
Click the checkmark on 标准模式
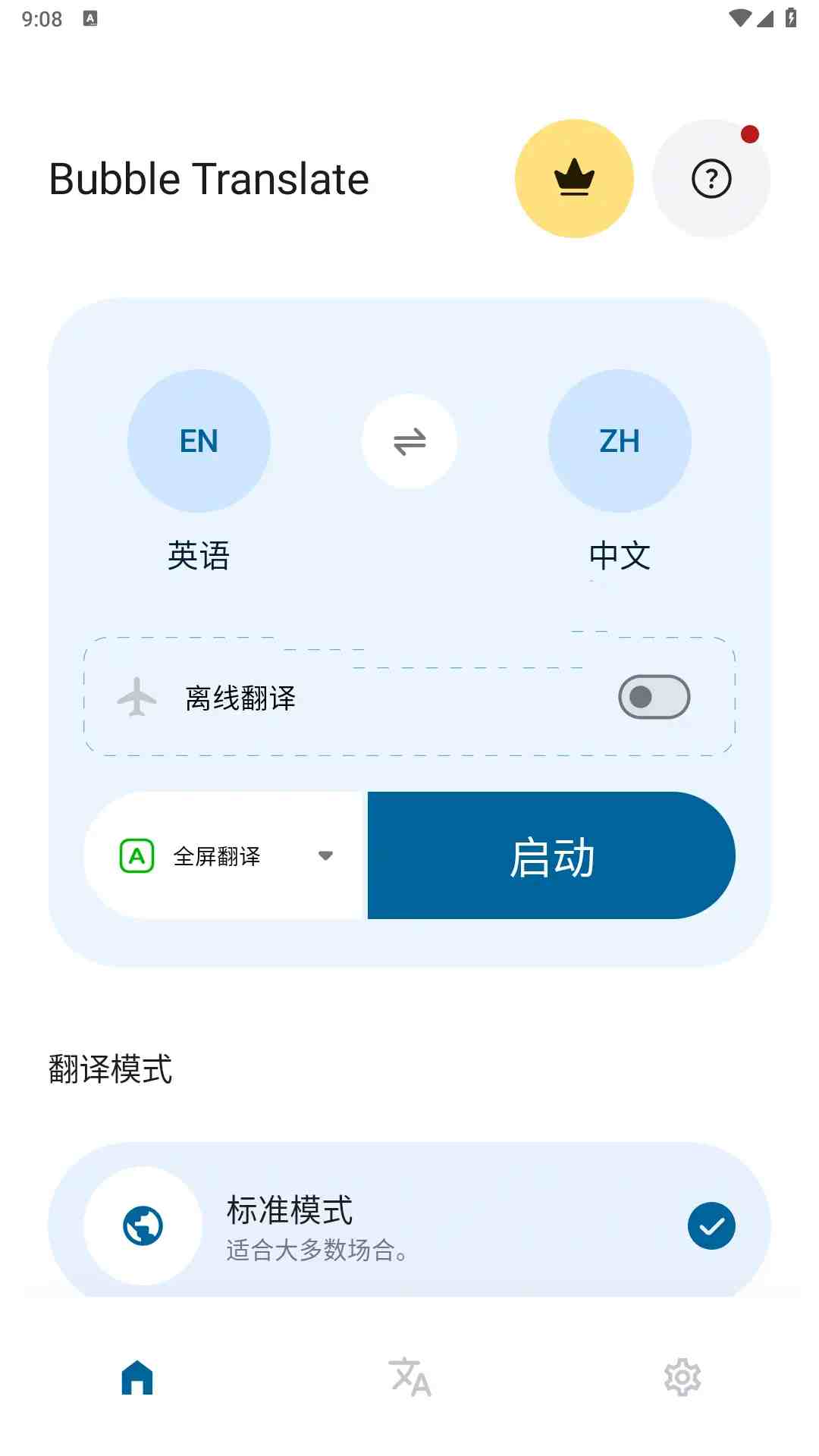711,1225
